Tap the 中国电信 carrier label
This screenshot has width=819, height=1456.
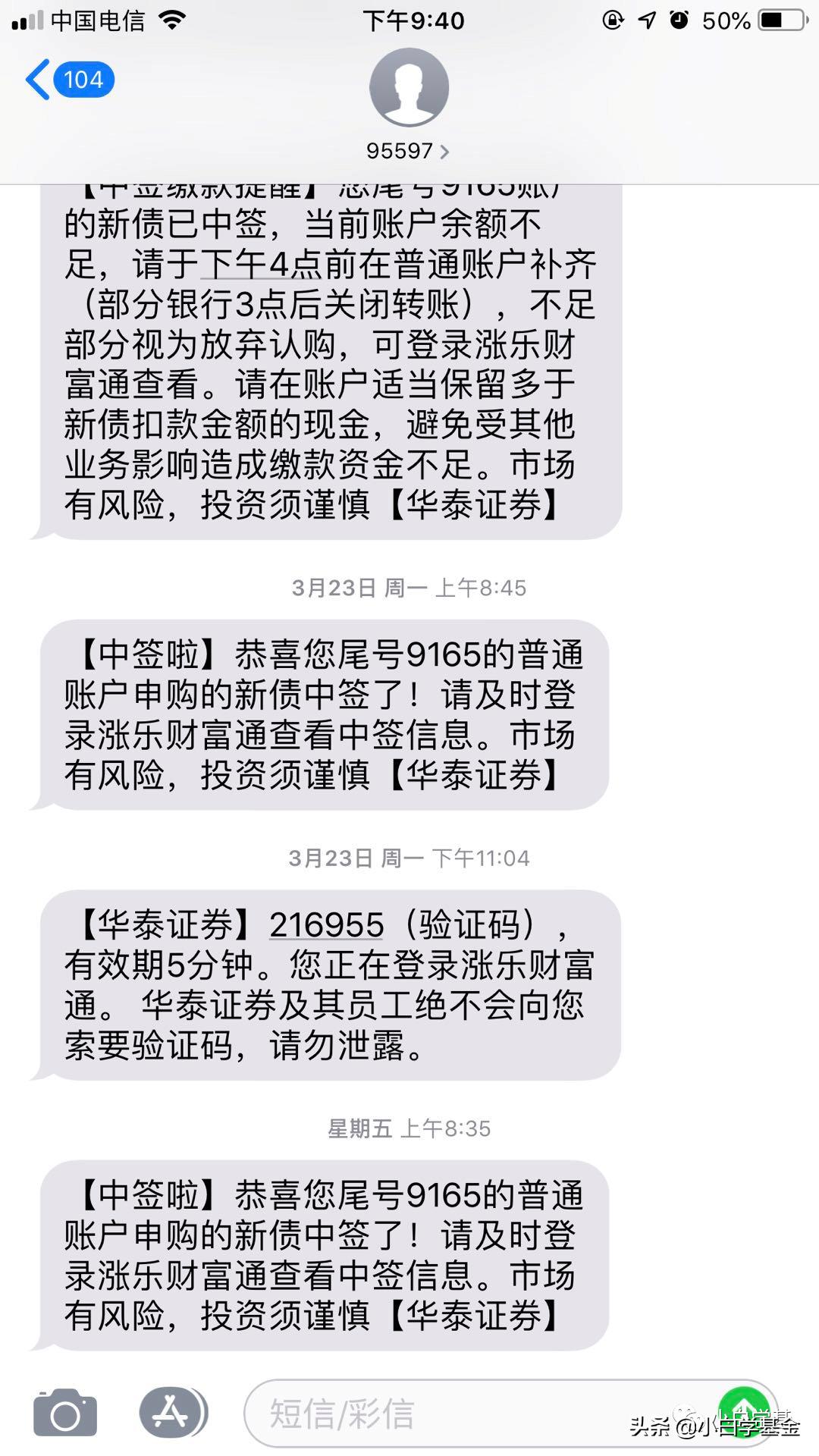point(99,20)
